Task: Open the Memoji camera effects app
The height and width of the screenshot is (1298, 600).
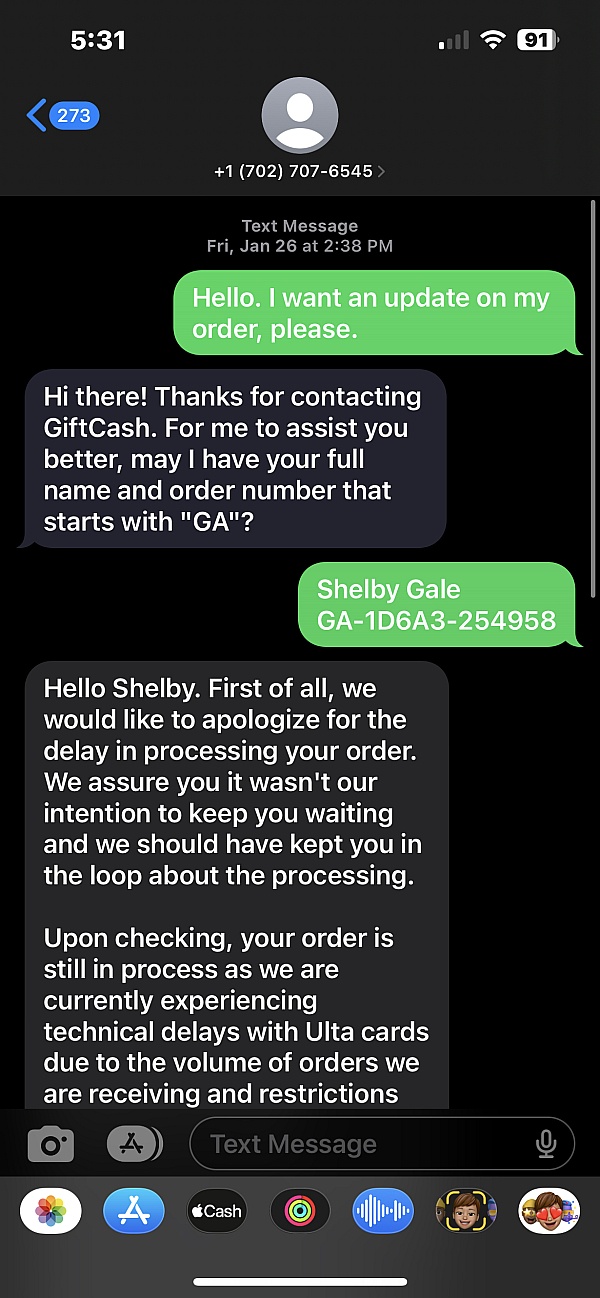Action: pos(466,1211)
